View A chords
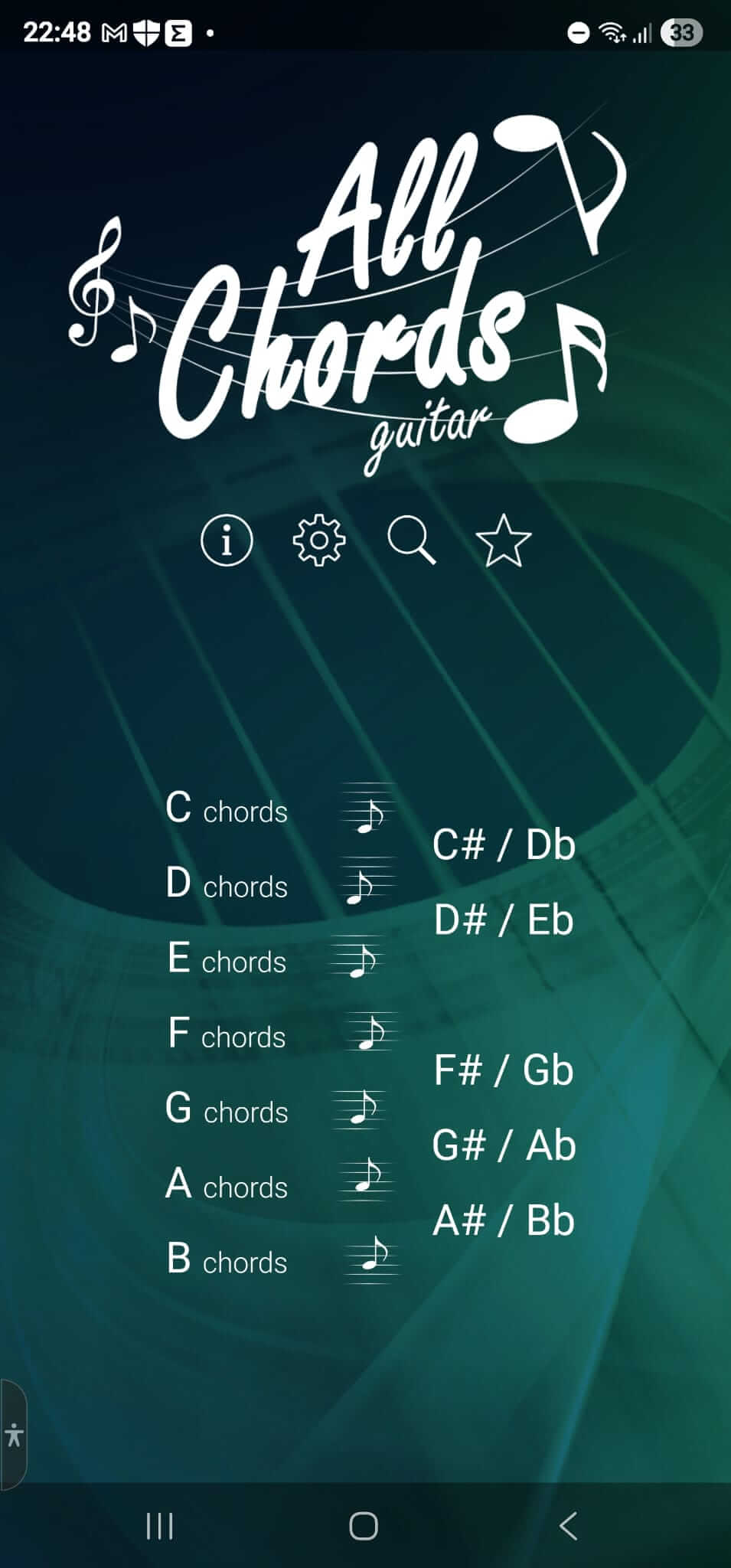Viewport: 731px width, 1568px height. click(227, 1184)
